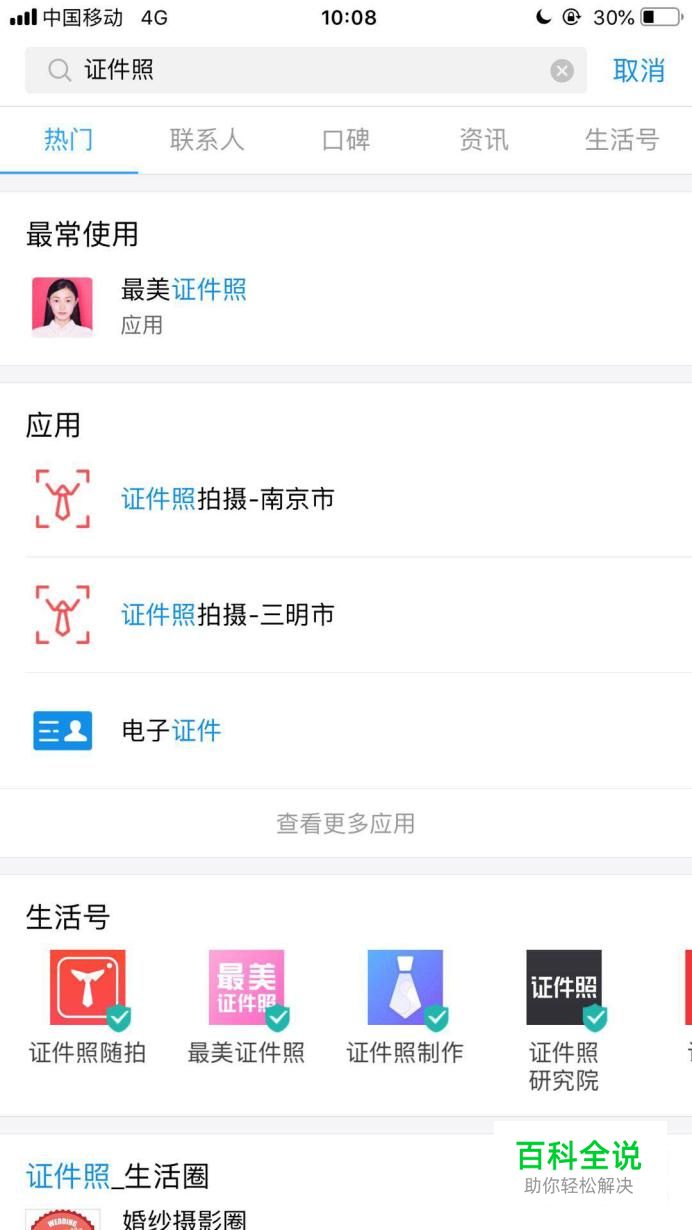Open the 证件照制作 life account
Viewport: 692px width, 1230px height.
[x=405, y=1005]
